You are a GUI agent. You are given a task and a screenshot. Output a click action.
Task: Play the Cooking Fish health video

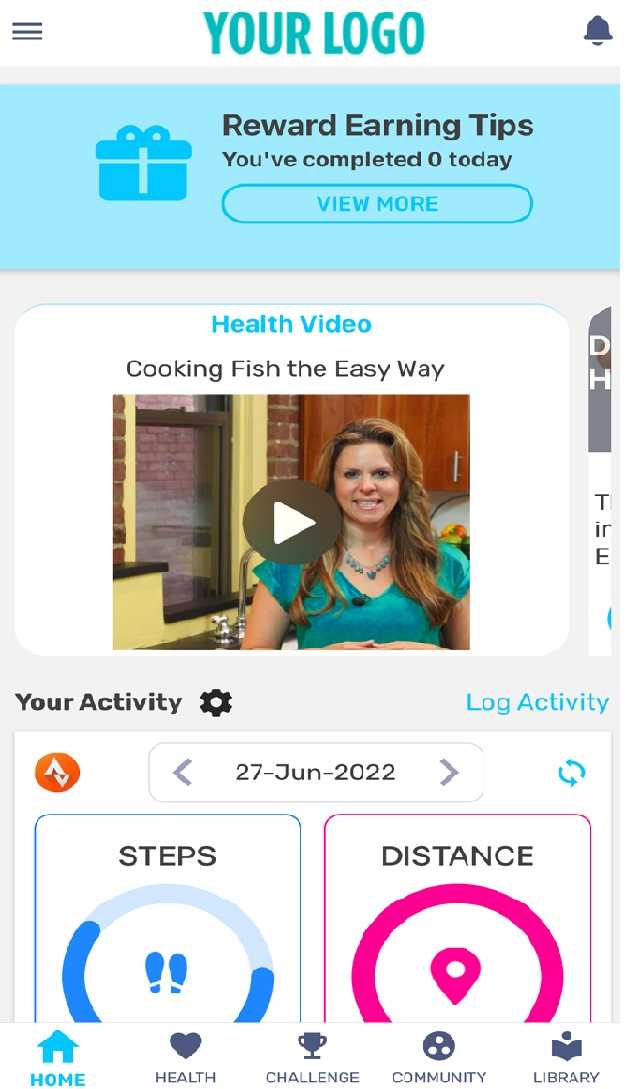[291, 523]
